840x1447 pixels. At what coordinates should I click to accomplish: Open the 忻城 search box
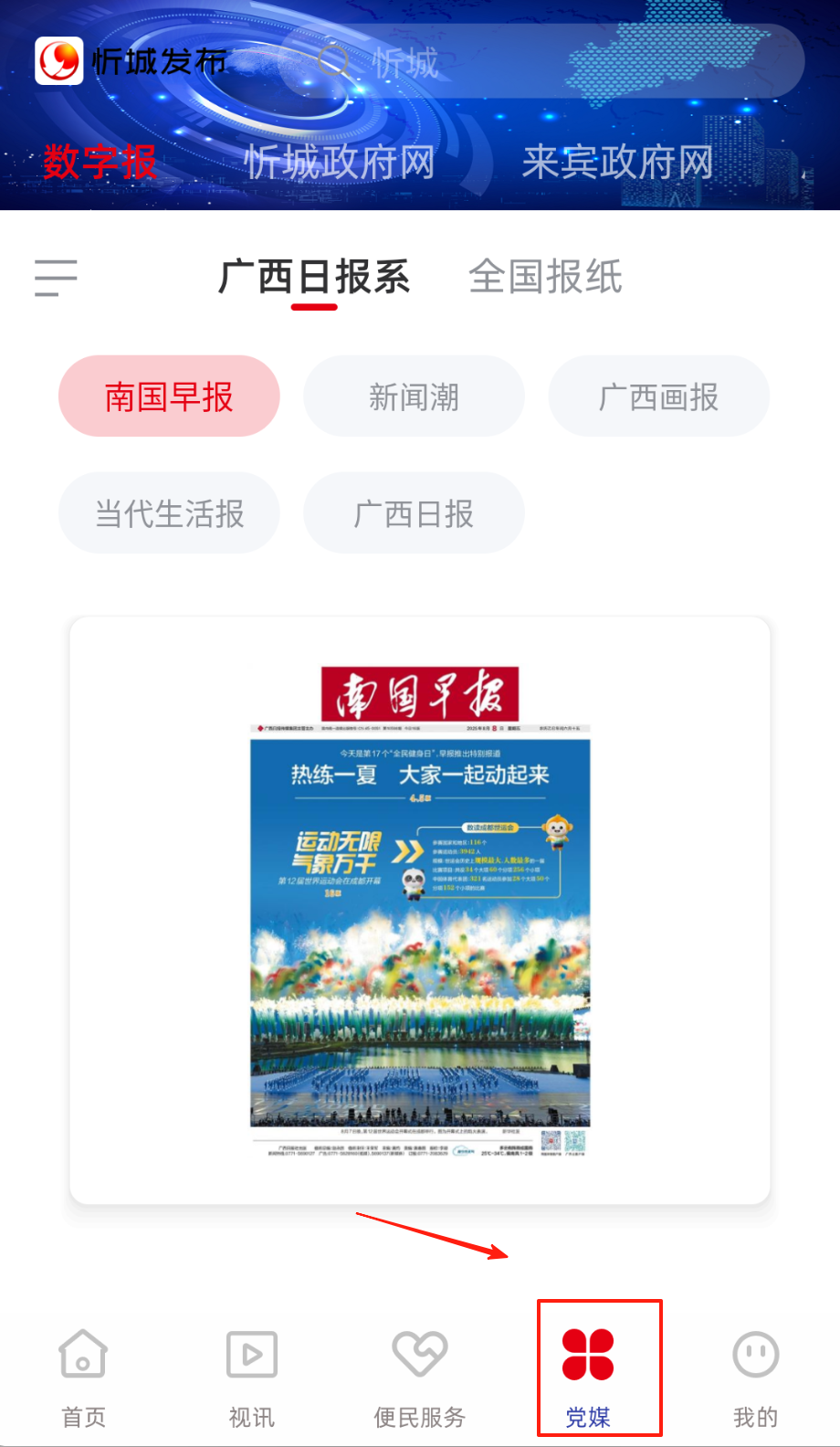pyautogui.click(x=539, y=62)
